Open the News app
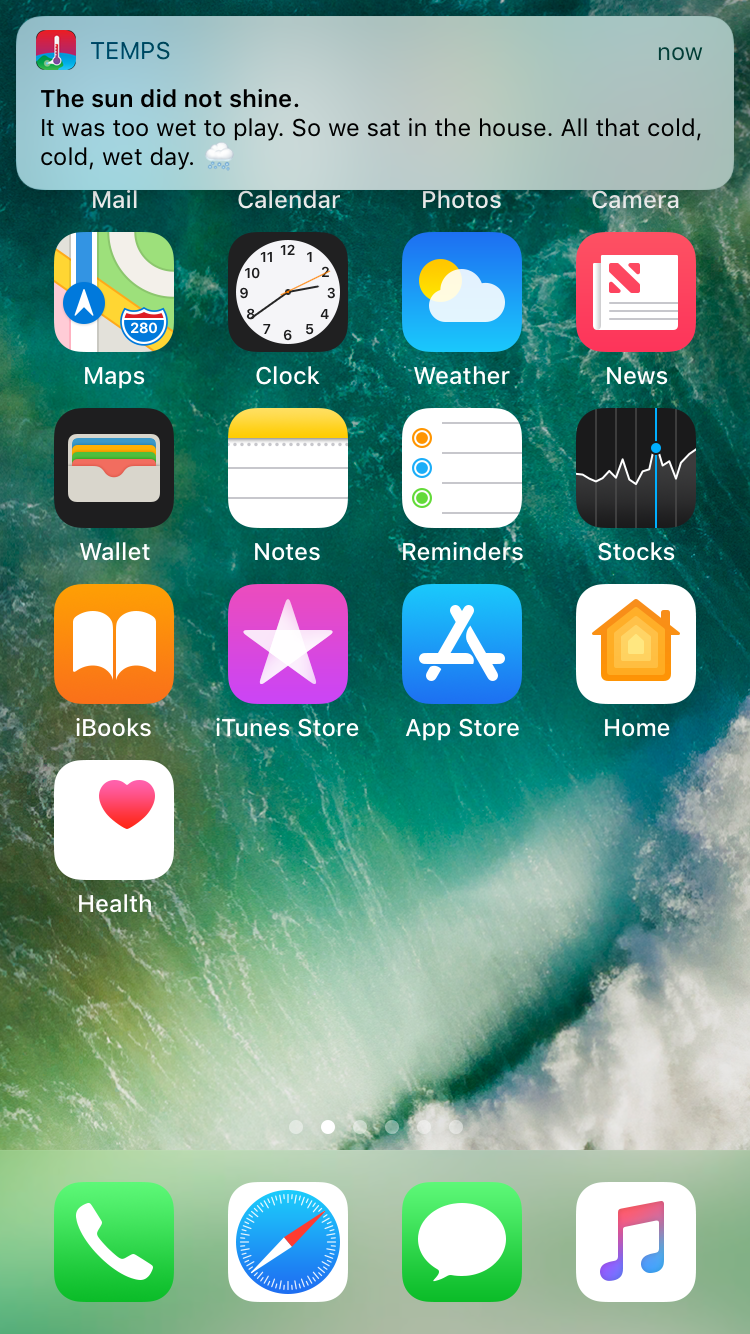 tap(636, 292)
